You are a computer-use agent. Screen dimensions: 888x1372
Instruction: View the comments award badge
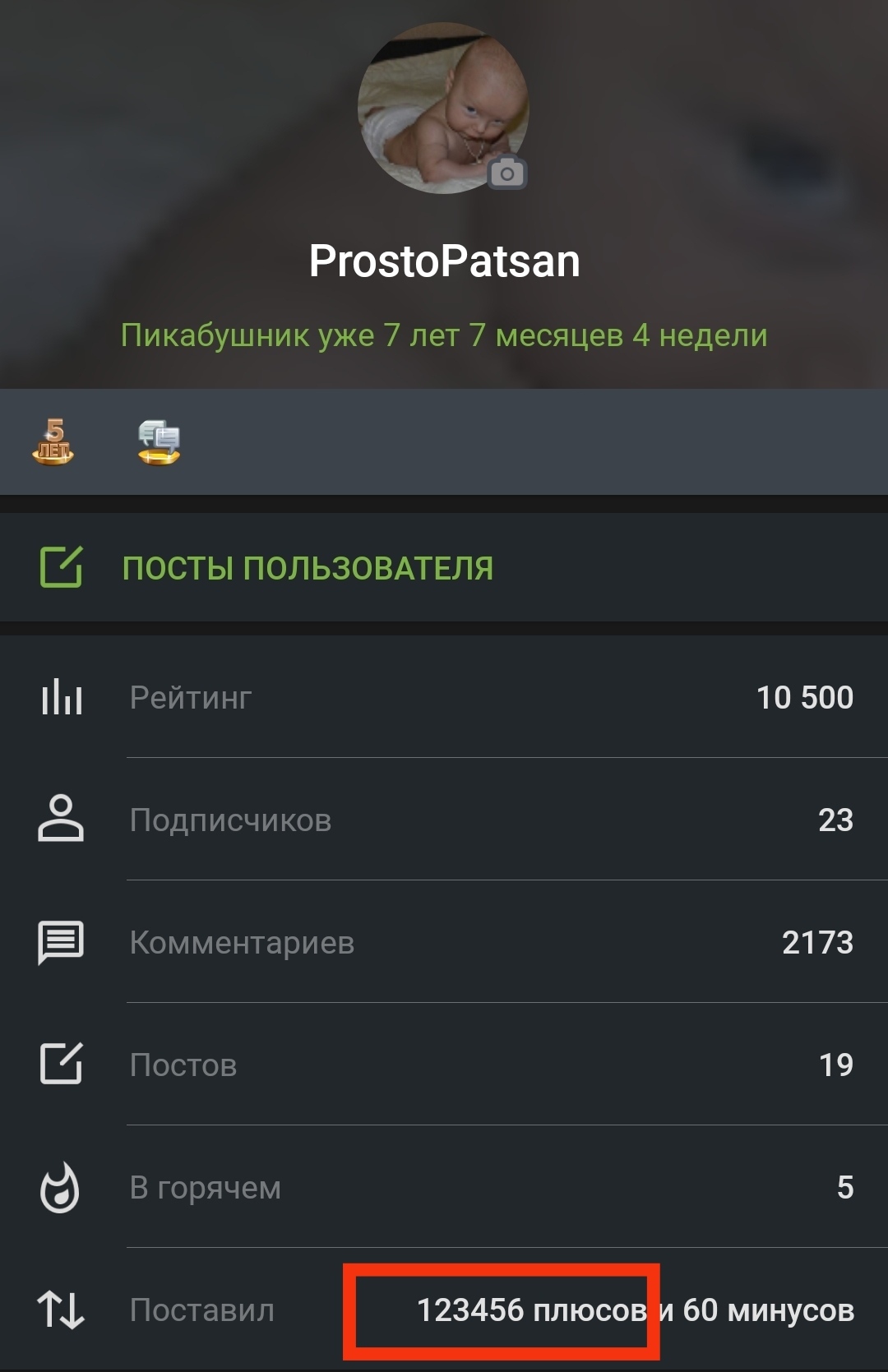(159, 442)
